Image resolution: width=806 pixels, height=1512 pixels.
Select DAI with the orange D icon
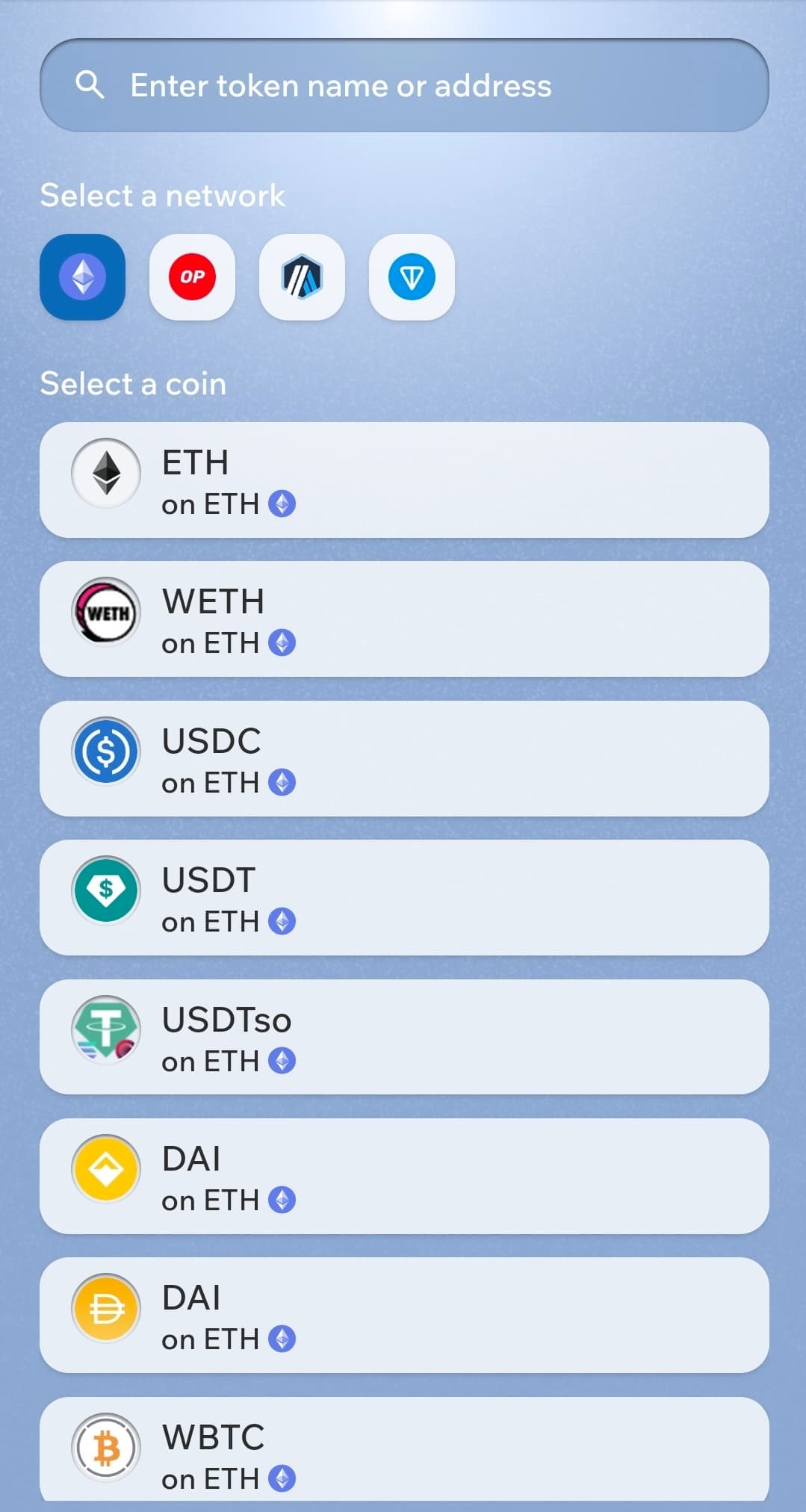point(404,1316)
